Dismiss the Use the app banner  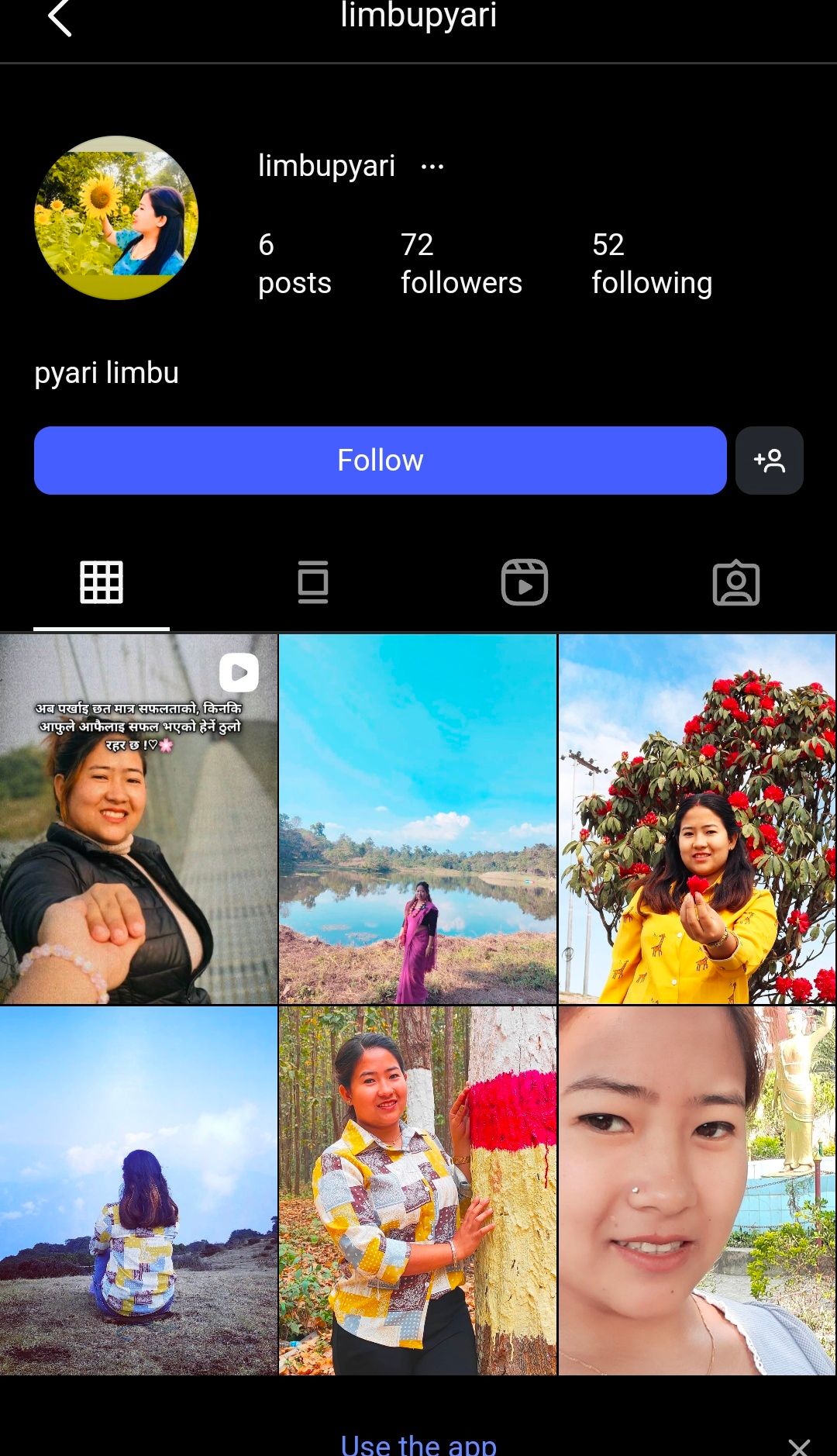[799, 1447]
